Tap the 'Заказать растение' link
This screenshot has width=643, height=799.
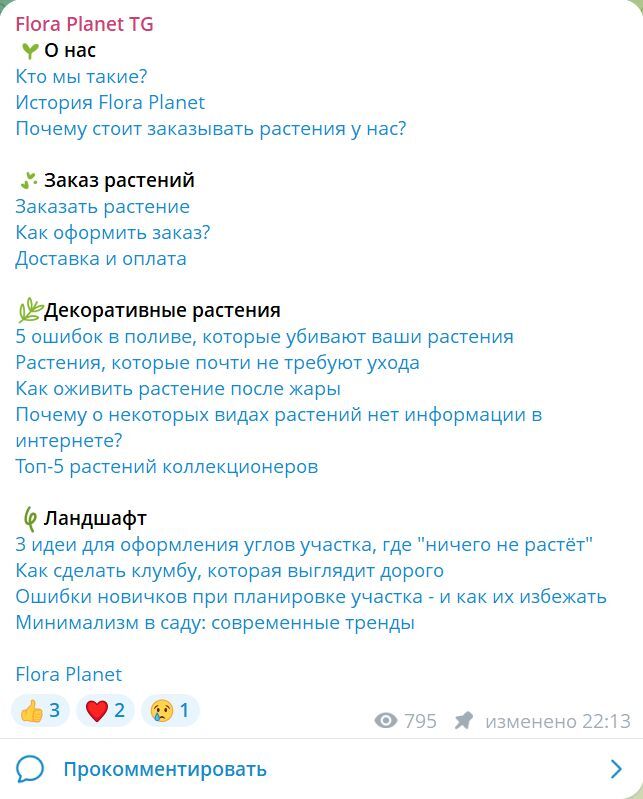tap(102, 206)
